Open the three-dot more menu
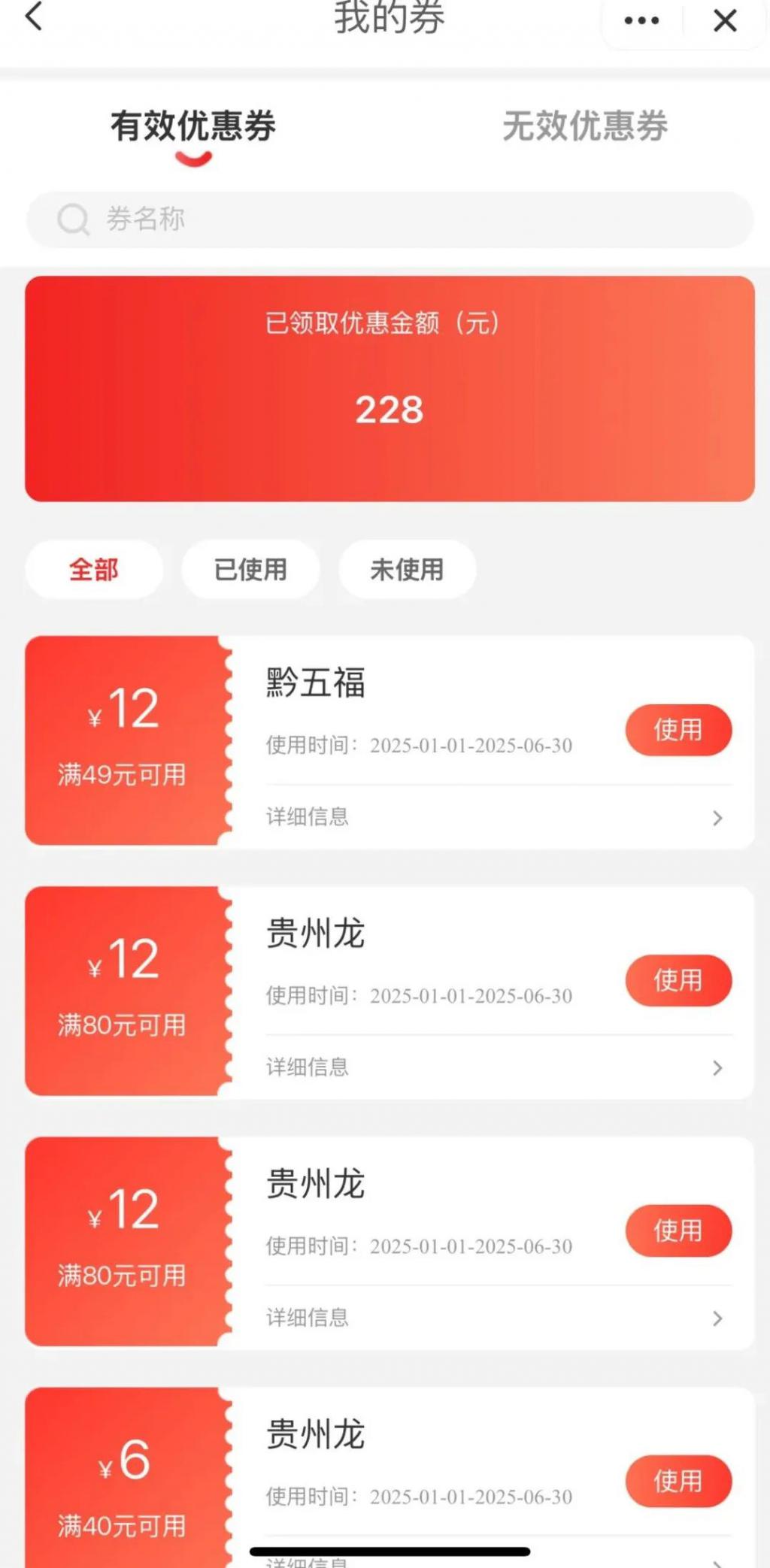This screenshot has height=1568, width=770. 641,21
